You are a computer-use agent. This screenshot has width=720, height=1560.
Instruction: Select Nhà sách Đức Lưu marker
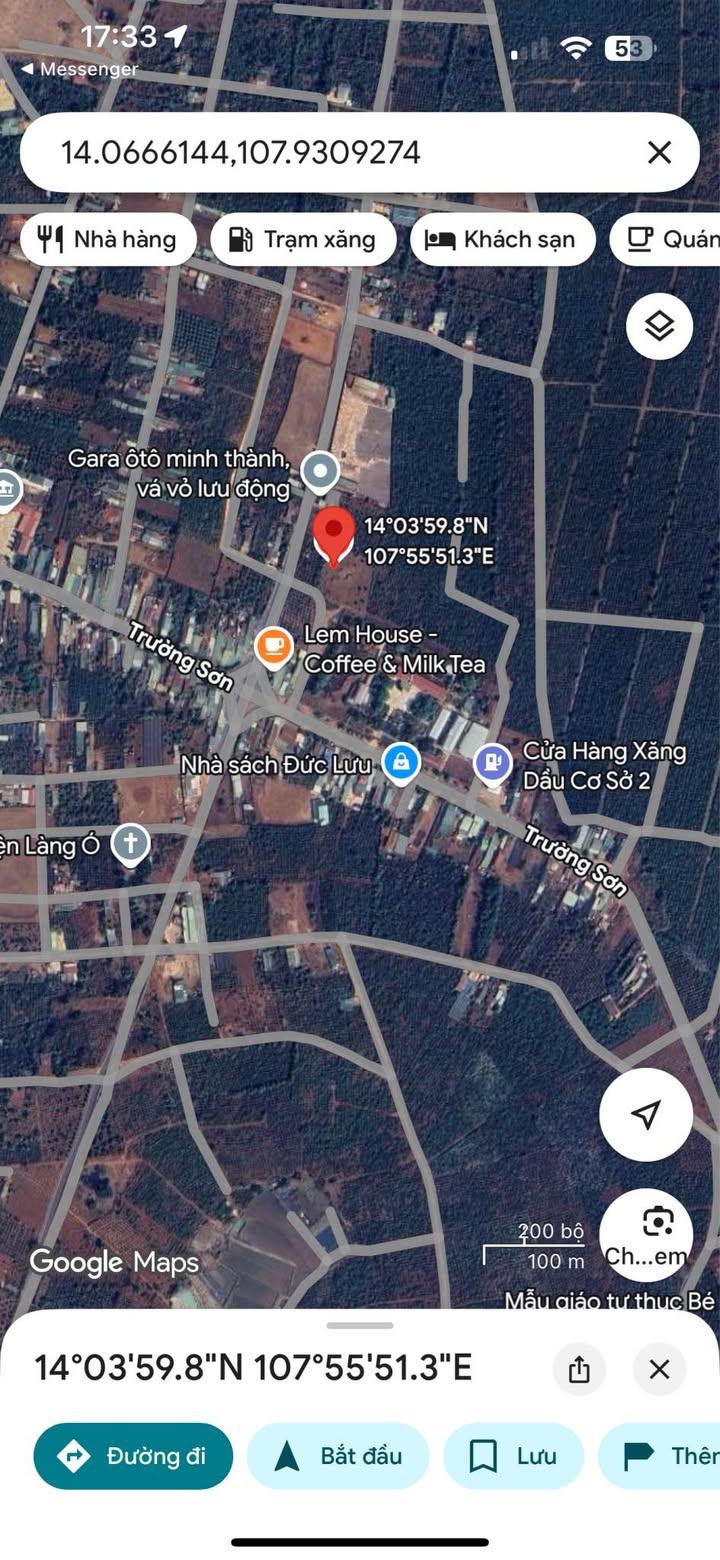coord(401,763)
